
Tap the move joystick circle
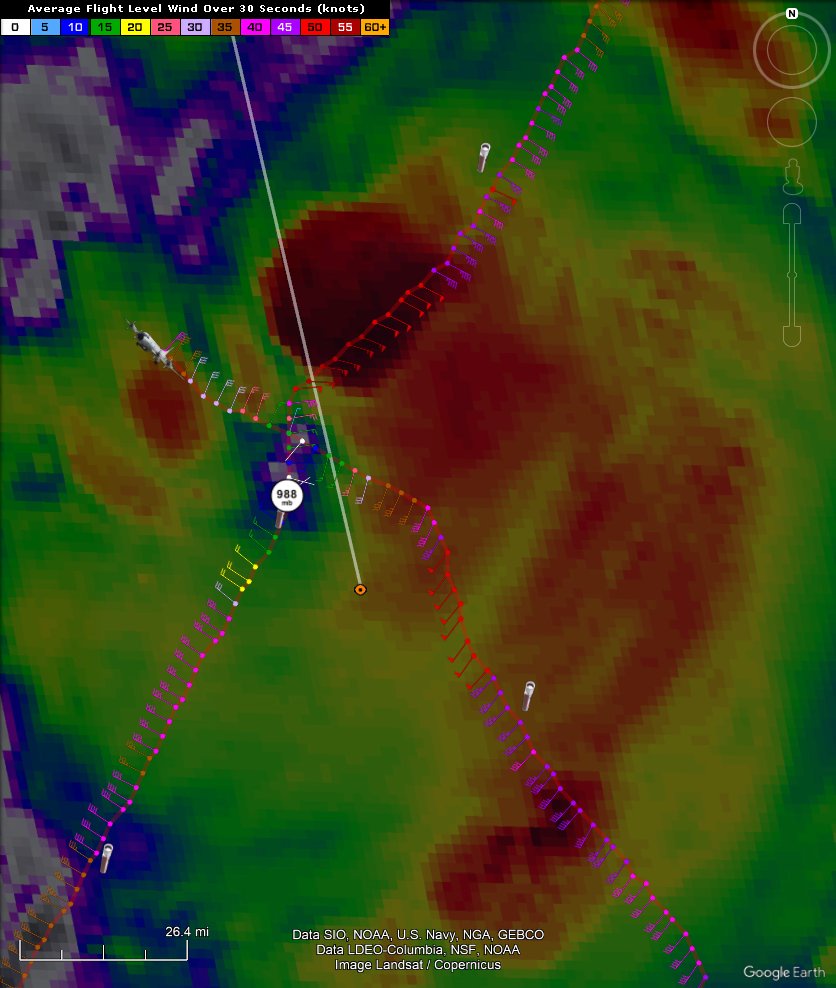click(x=792, y=122)
